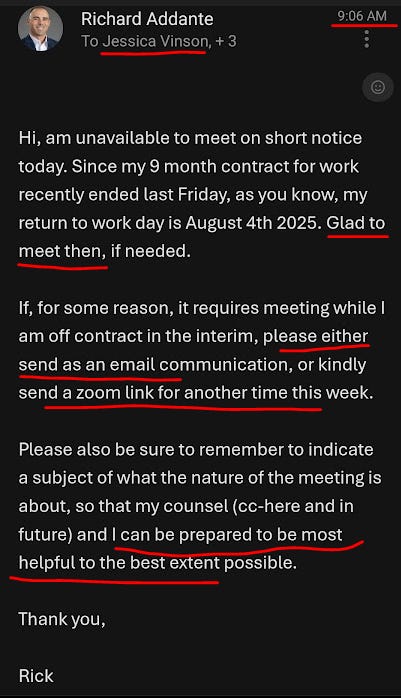Add an emoji reaction to the email
The image size is (401, 698).
coord(378,87)
